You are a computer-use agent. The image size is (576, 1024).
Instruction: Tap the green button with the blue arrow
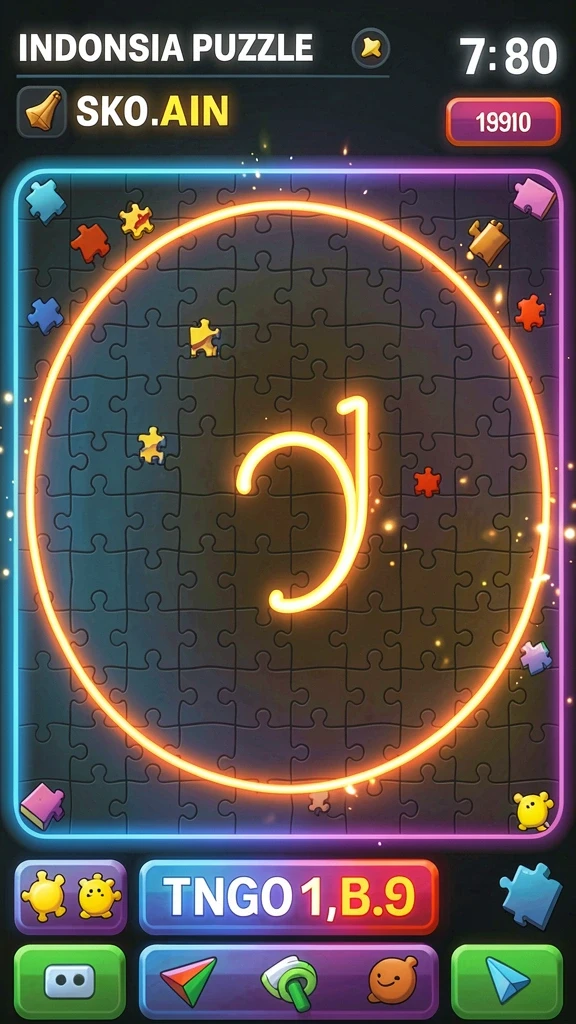coord(507,982)
